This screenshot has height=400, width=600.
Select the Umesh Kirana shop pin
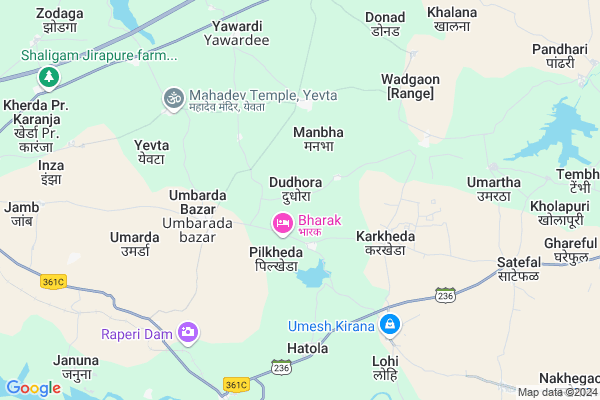[x=390, y=325]
